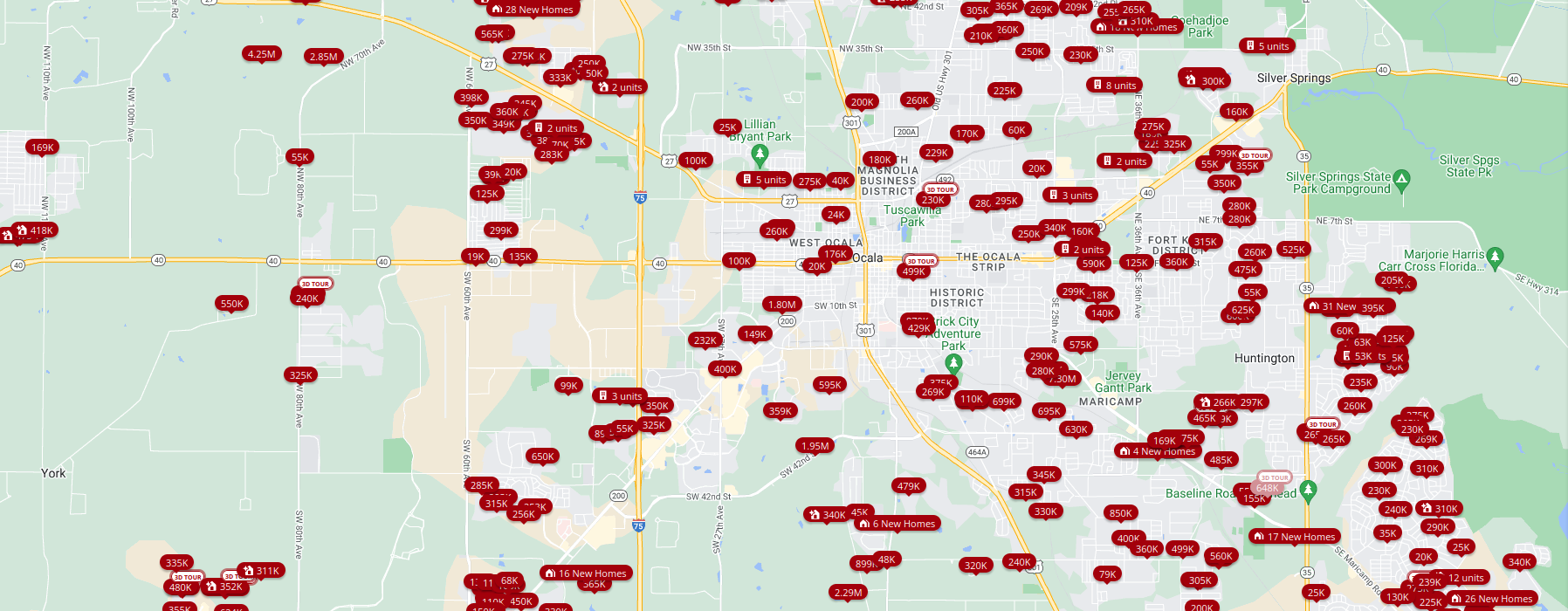The height and width of the screenshot is (611, 1568).
Task: Open the 1.80M listing pin
Action: pos(781,305)
